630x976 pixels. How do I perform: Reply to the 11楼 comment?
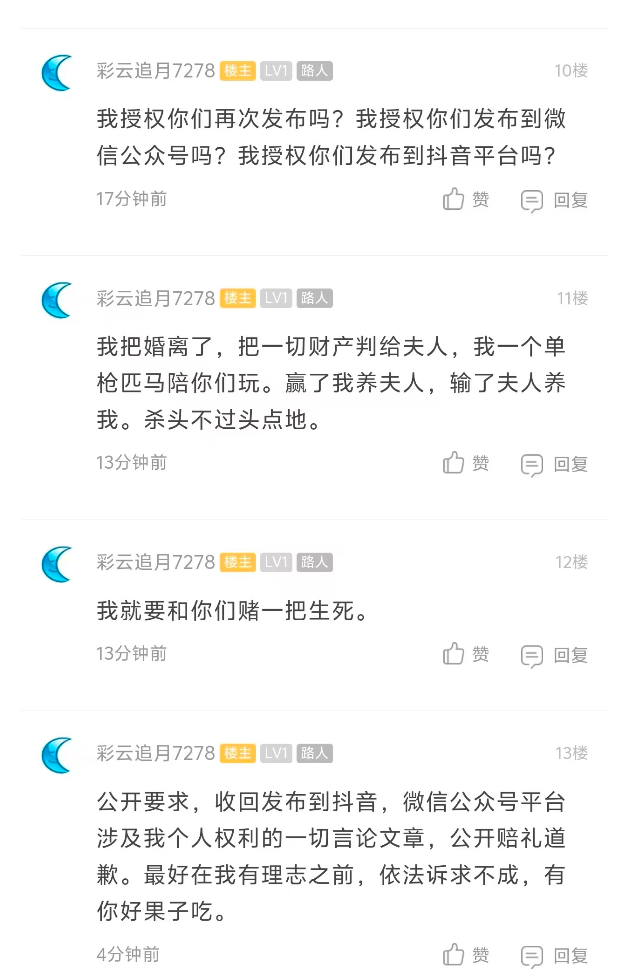[554, 464]
